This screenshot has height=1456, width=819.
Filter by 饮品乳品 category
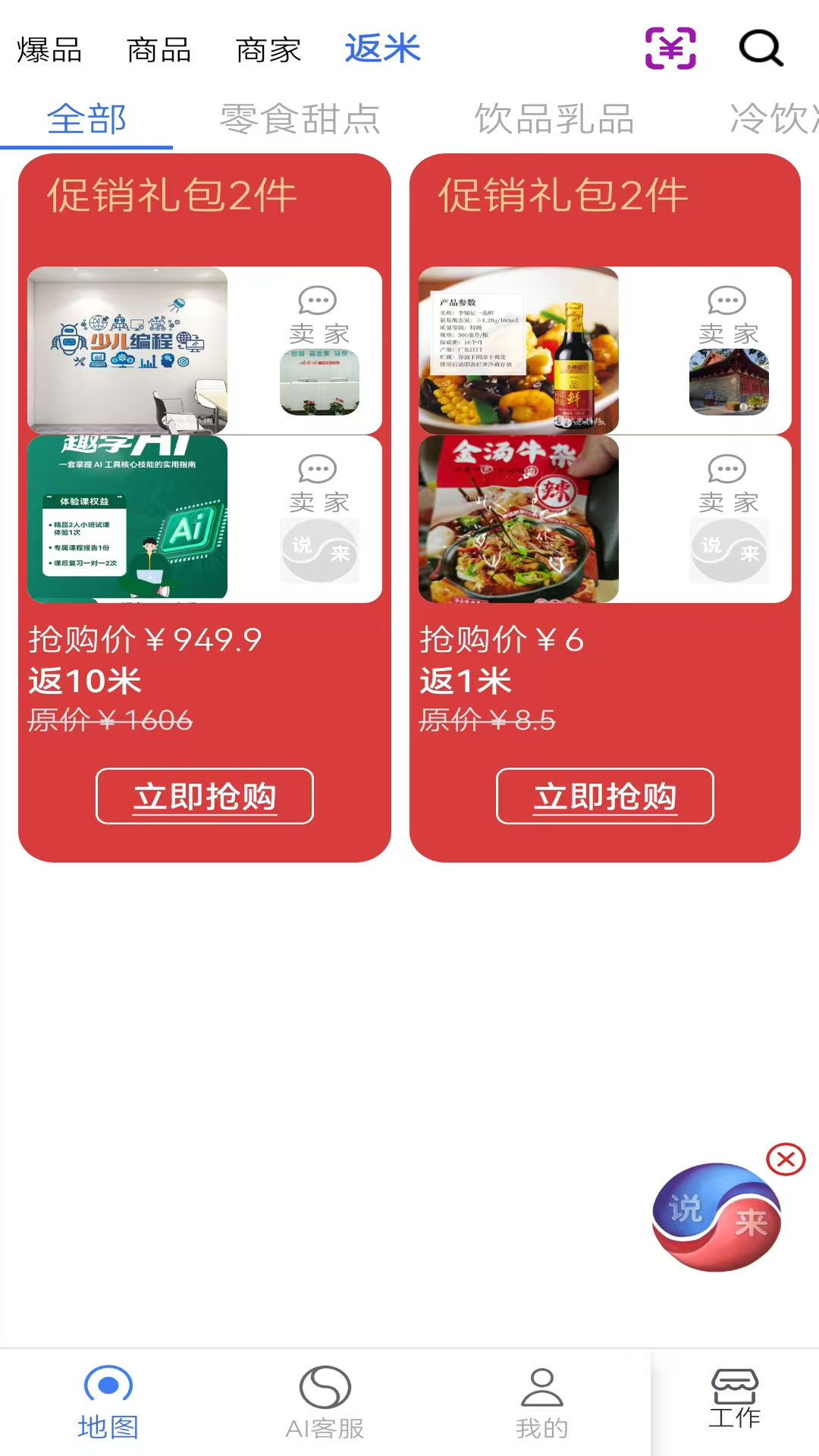tap(554, 119)
